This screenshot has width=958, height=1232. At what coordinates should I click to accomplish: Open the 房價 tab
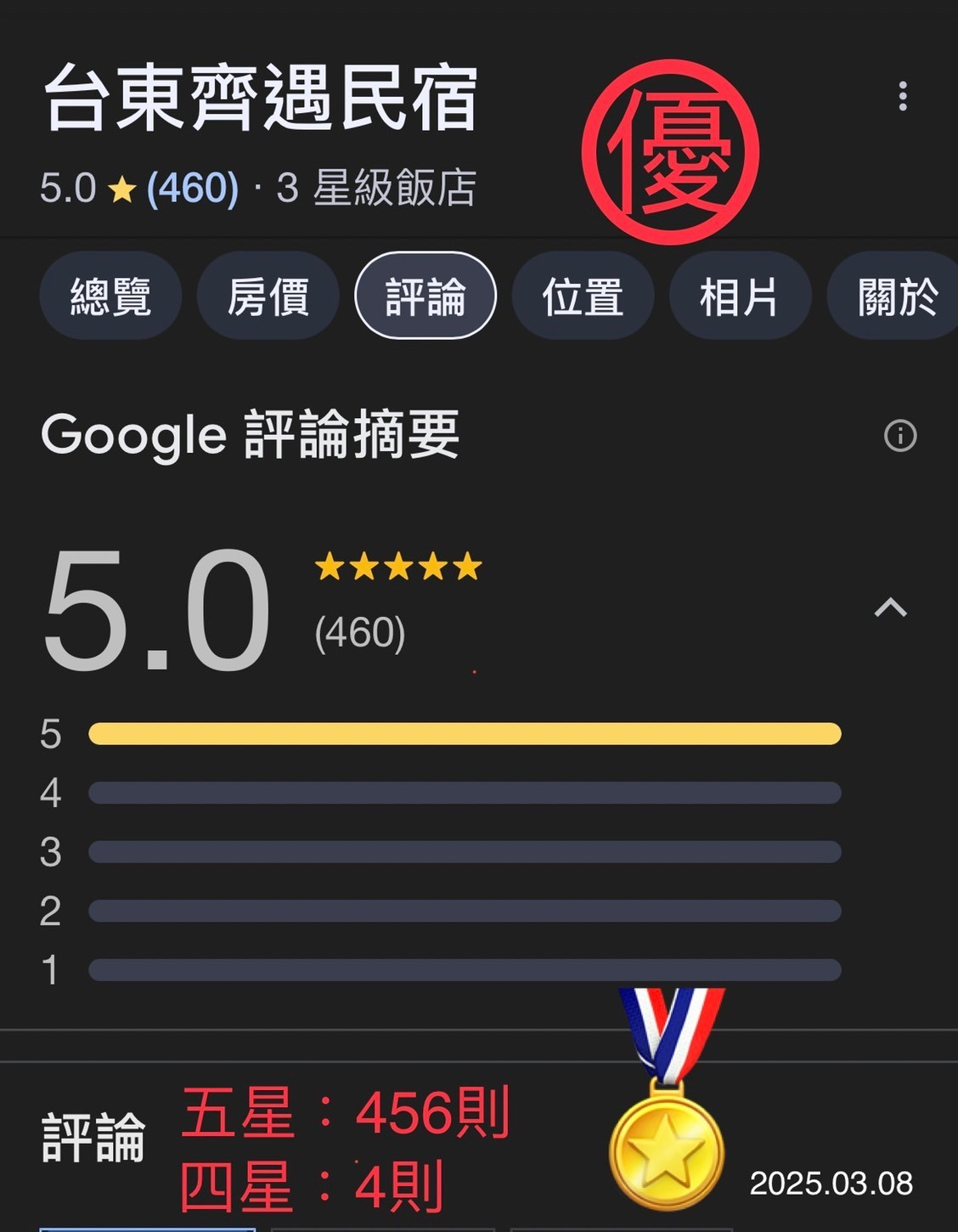pyautogui.click(x=268, y=296)
